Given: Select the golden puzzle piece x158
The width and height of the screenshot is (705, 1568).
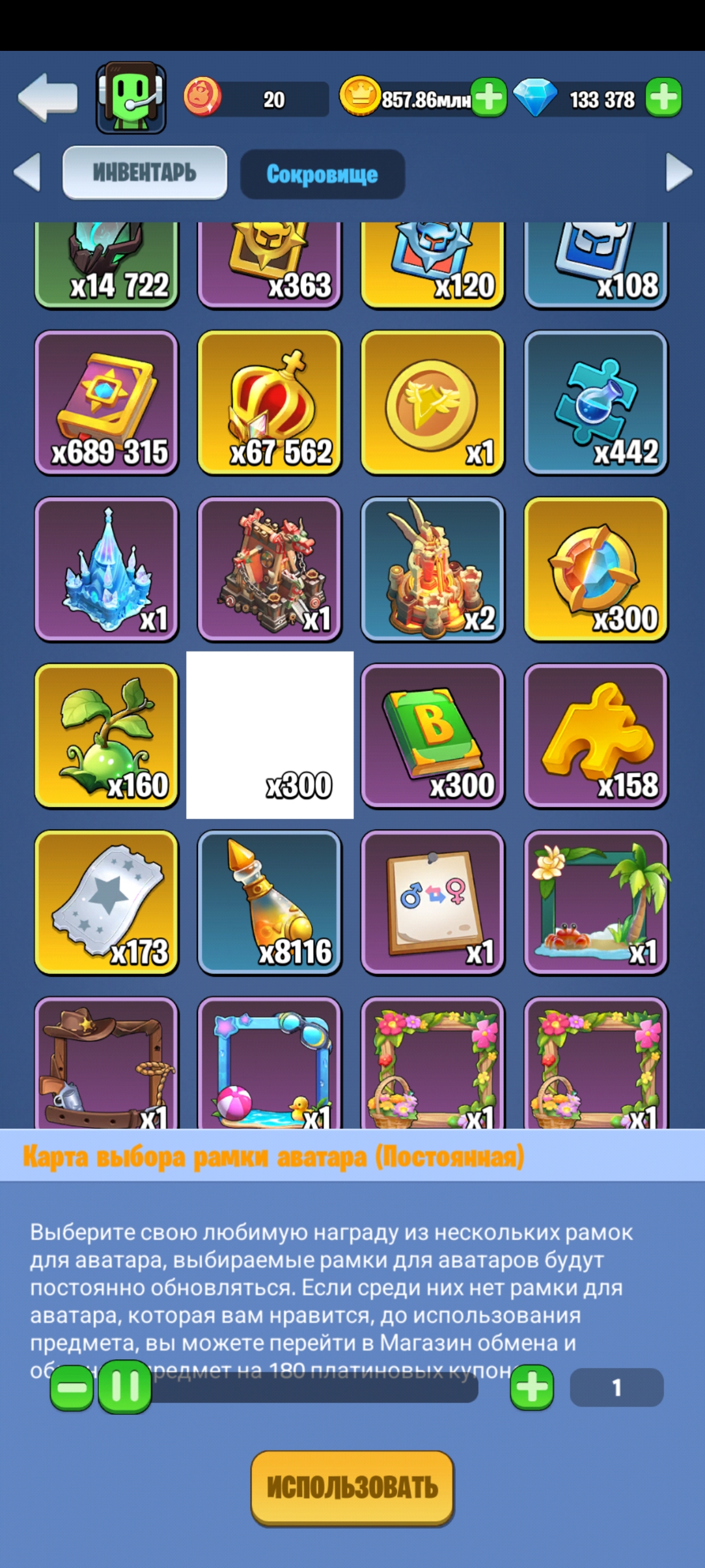Looking at the screenshot, I should pyautogui.click(x=596, y=736).
